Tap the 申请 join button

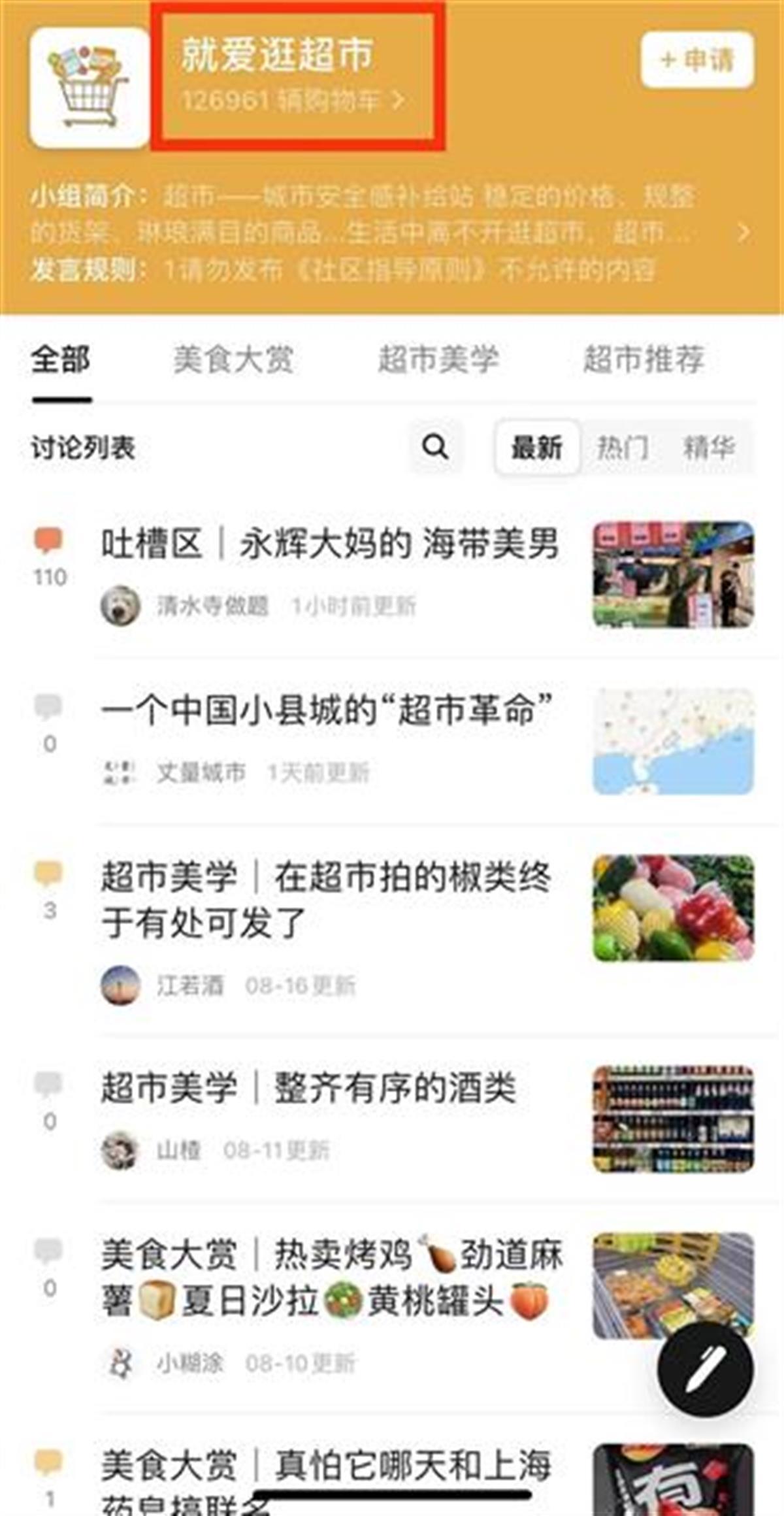click(696, 59)
